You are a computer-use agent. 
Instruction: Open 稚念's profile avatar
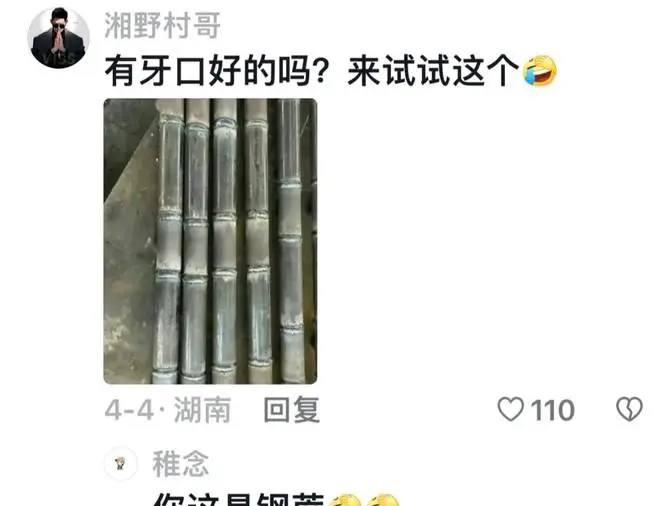[121, 463]
